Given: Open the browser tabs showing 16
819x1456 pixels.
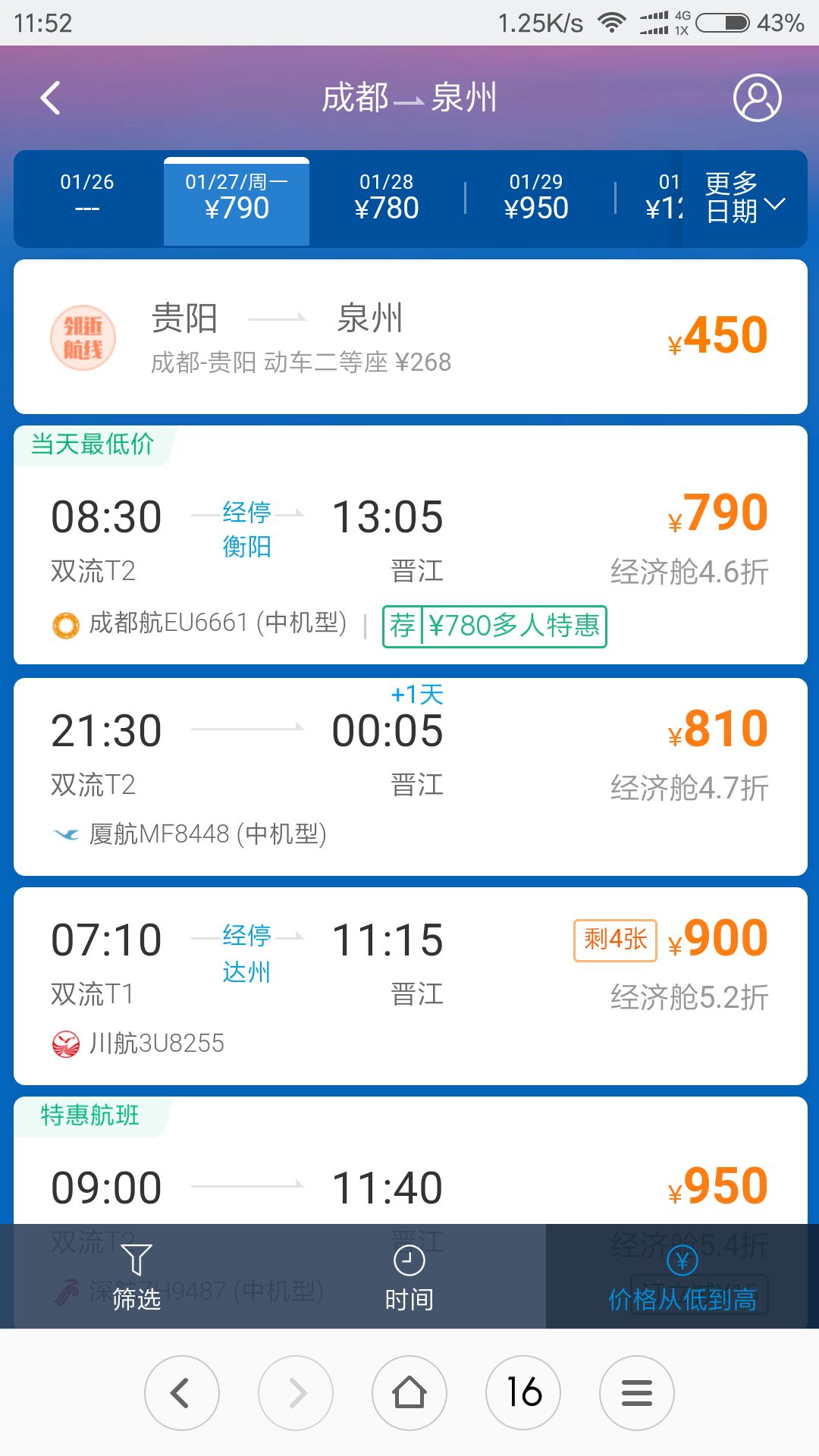Looking at the screenshot, I should pyautogui.click(x=523, y=1392).
